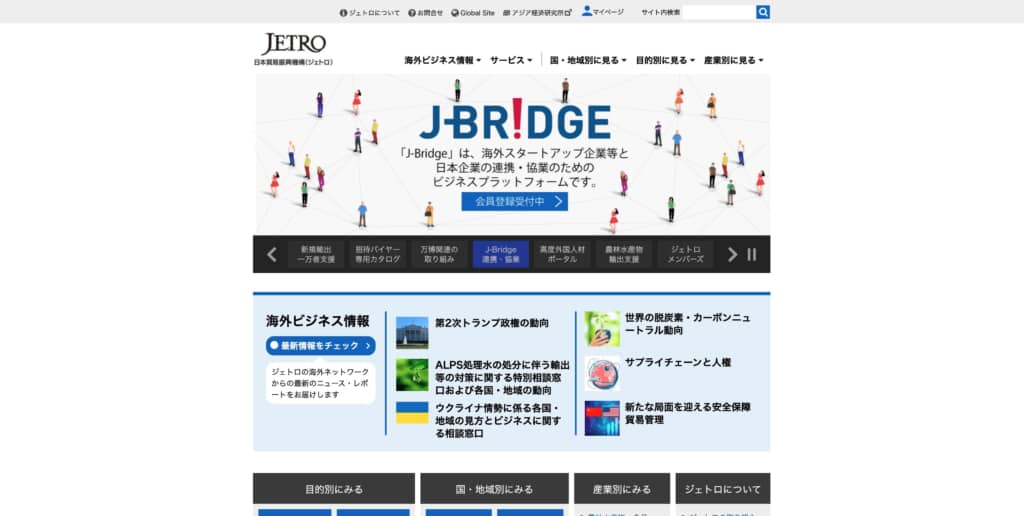The image size is (1024, 516).
Task: Select the ジェトロメンバーズ carousel tab
Action: pos(685,254)
